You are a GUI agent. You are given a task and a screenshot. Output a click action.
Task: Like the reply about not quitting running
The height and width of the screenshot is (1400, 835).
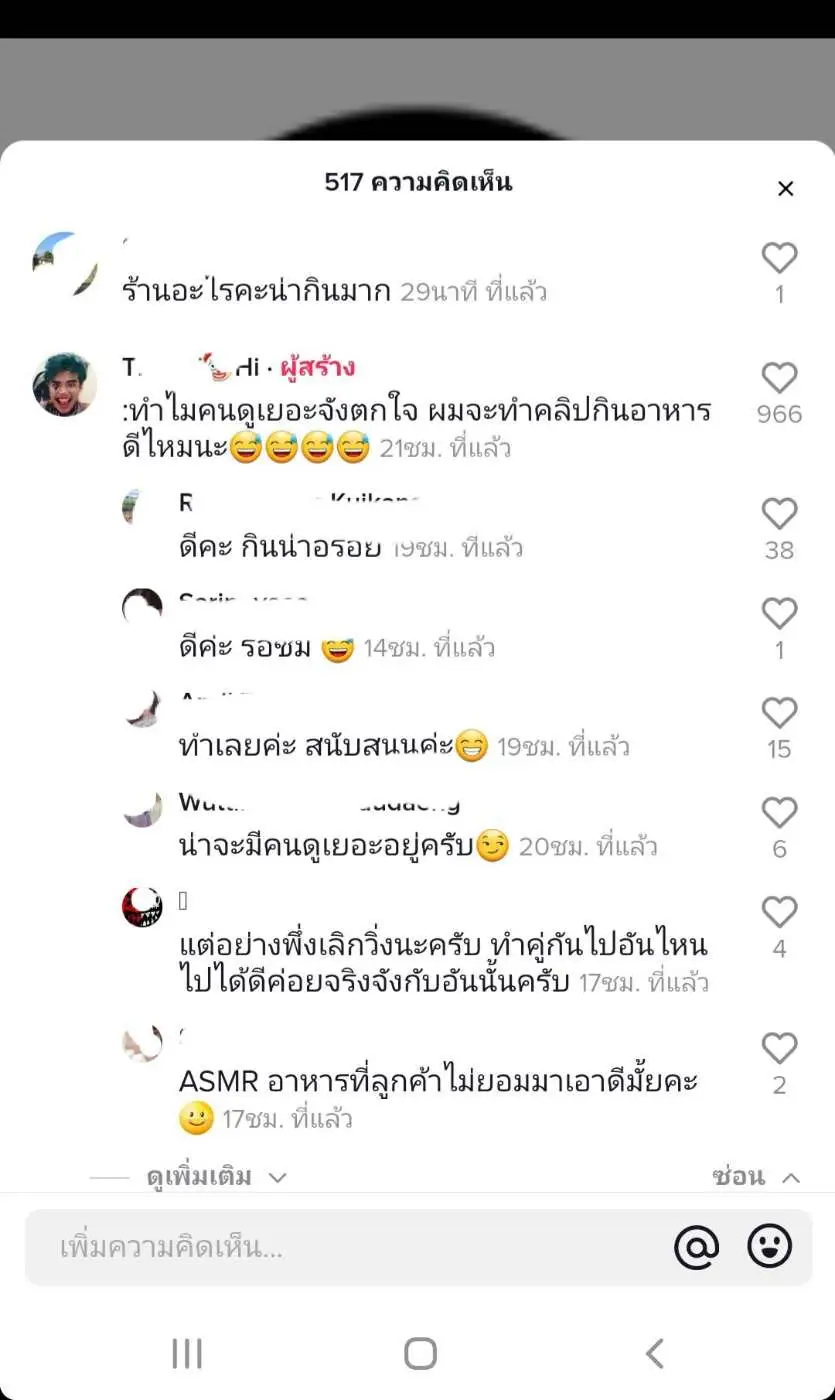pos(779,912)
